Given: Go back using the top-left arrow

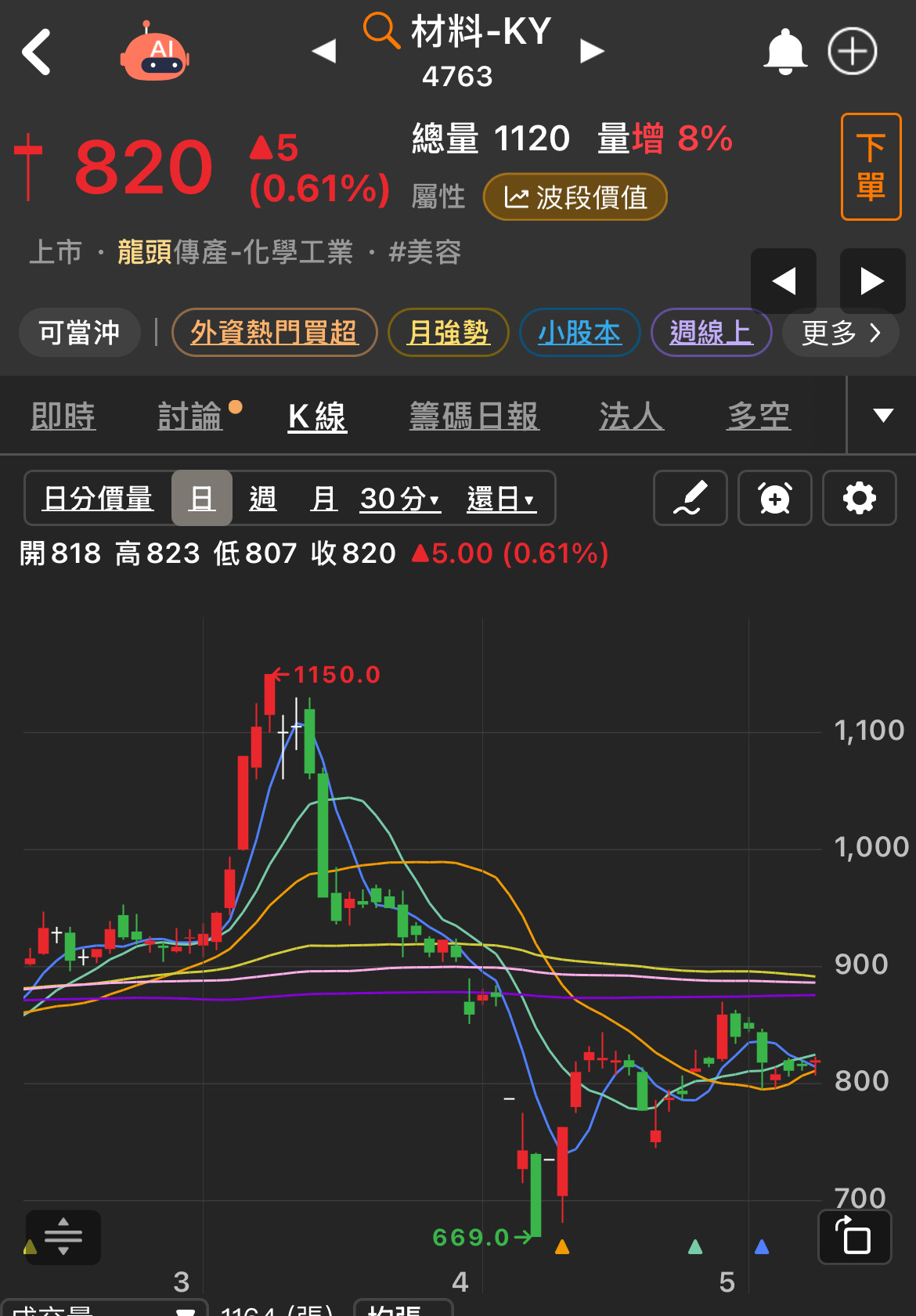Looking at the screenshot, I should [36, 52].
